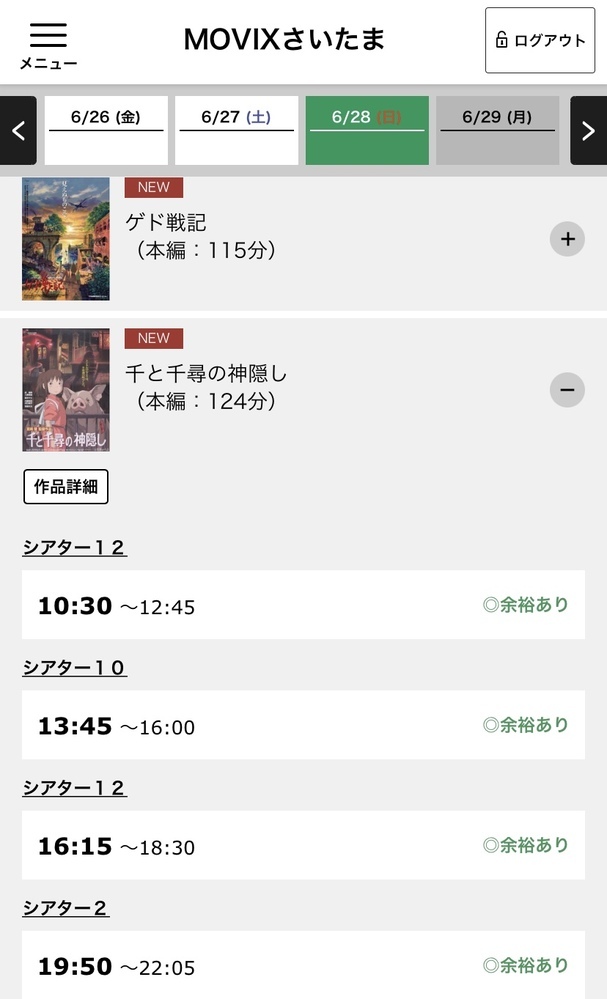Screen dimensions: 607x999
Task: Select the 6/28 (日) date tab
Action: [x=367, y=130]
